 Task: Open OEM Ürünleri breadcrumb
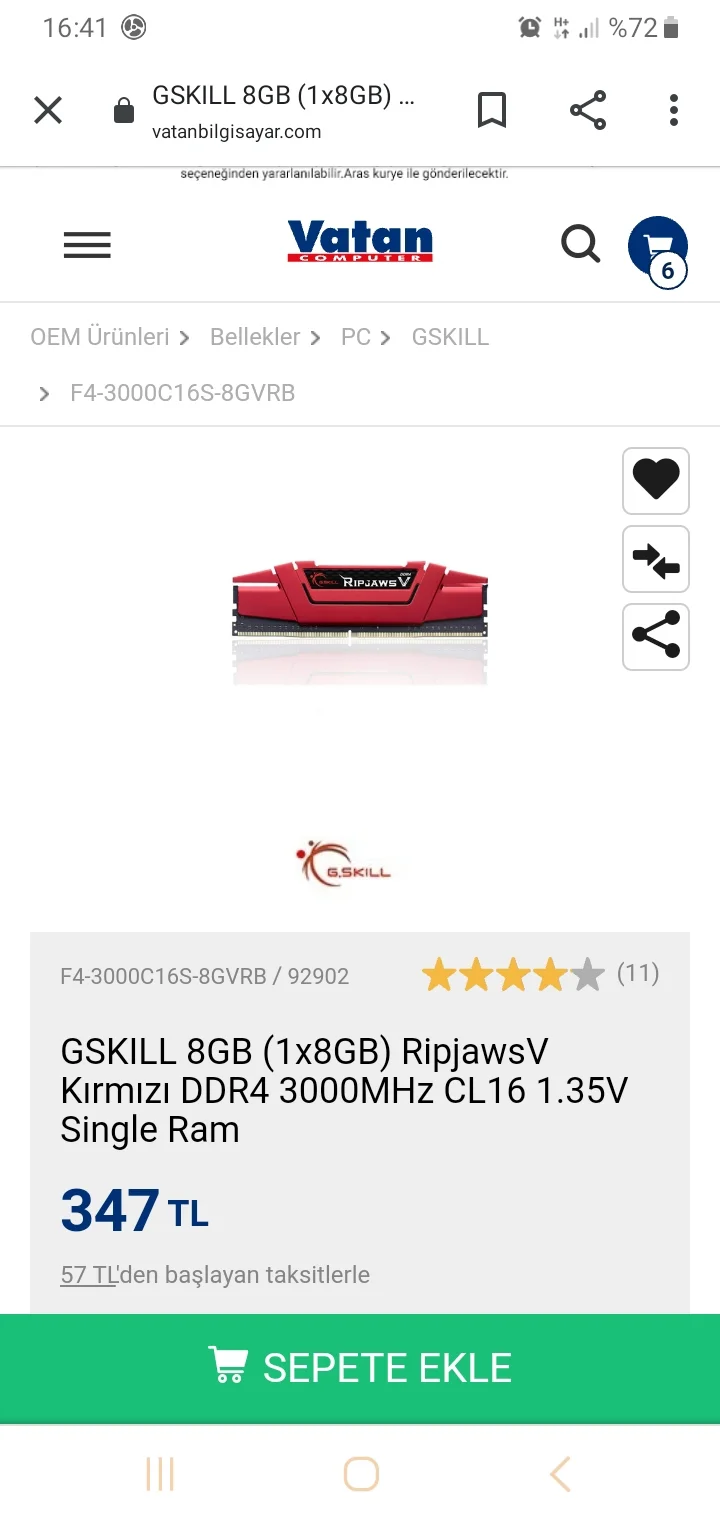tap(100, 337)
